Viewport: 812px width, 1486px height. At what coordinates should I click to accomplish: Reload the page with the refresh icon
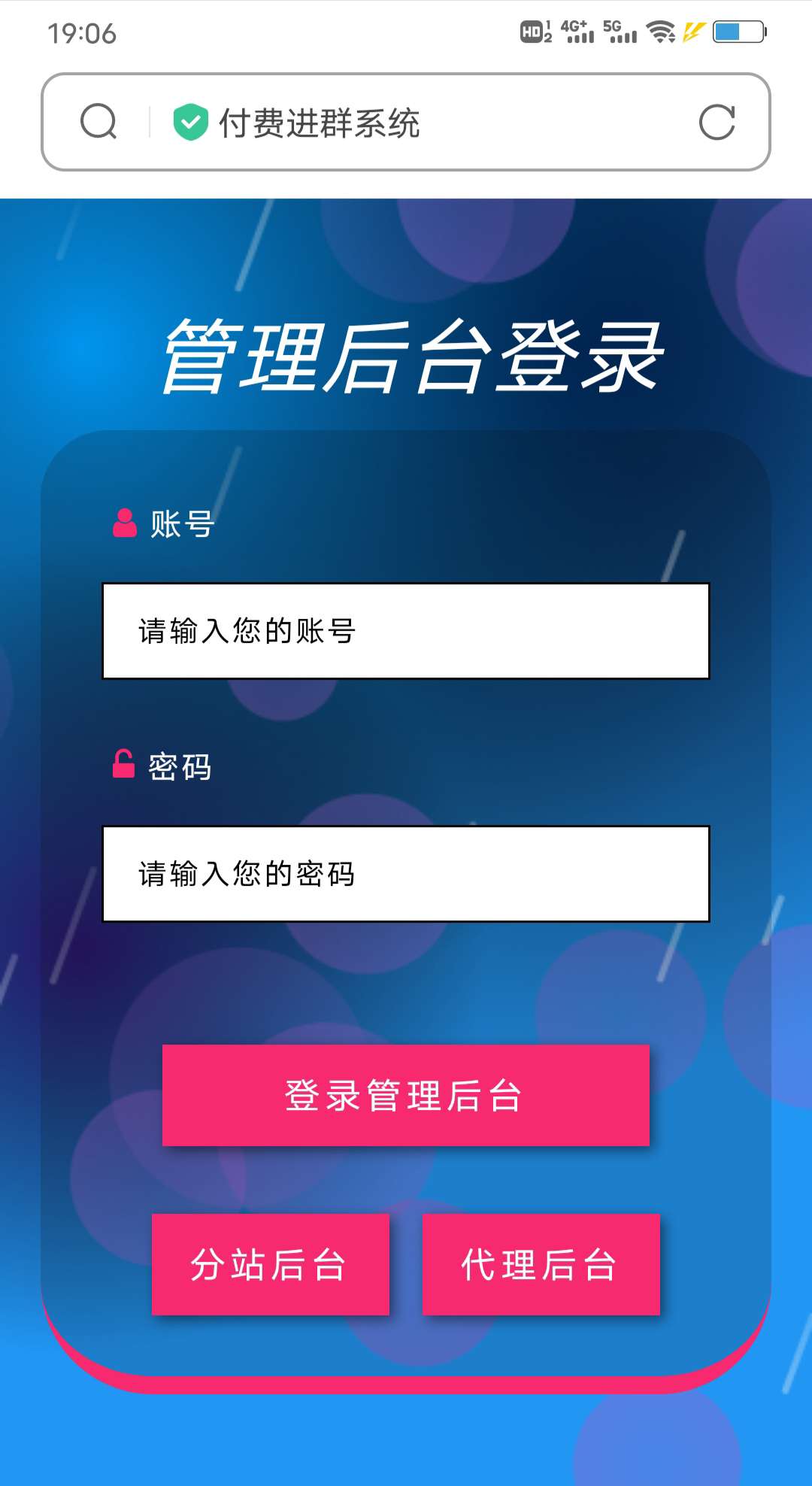pyautogui.click(x=717, y=122)
